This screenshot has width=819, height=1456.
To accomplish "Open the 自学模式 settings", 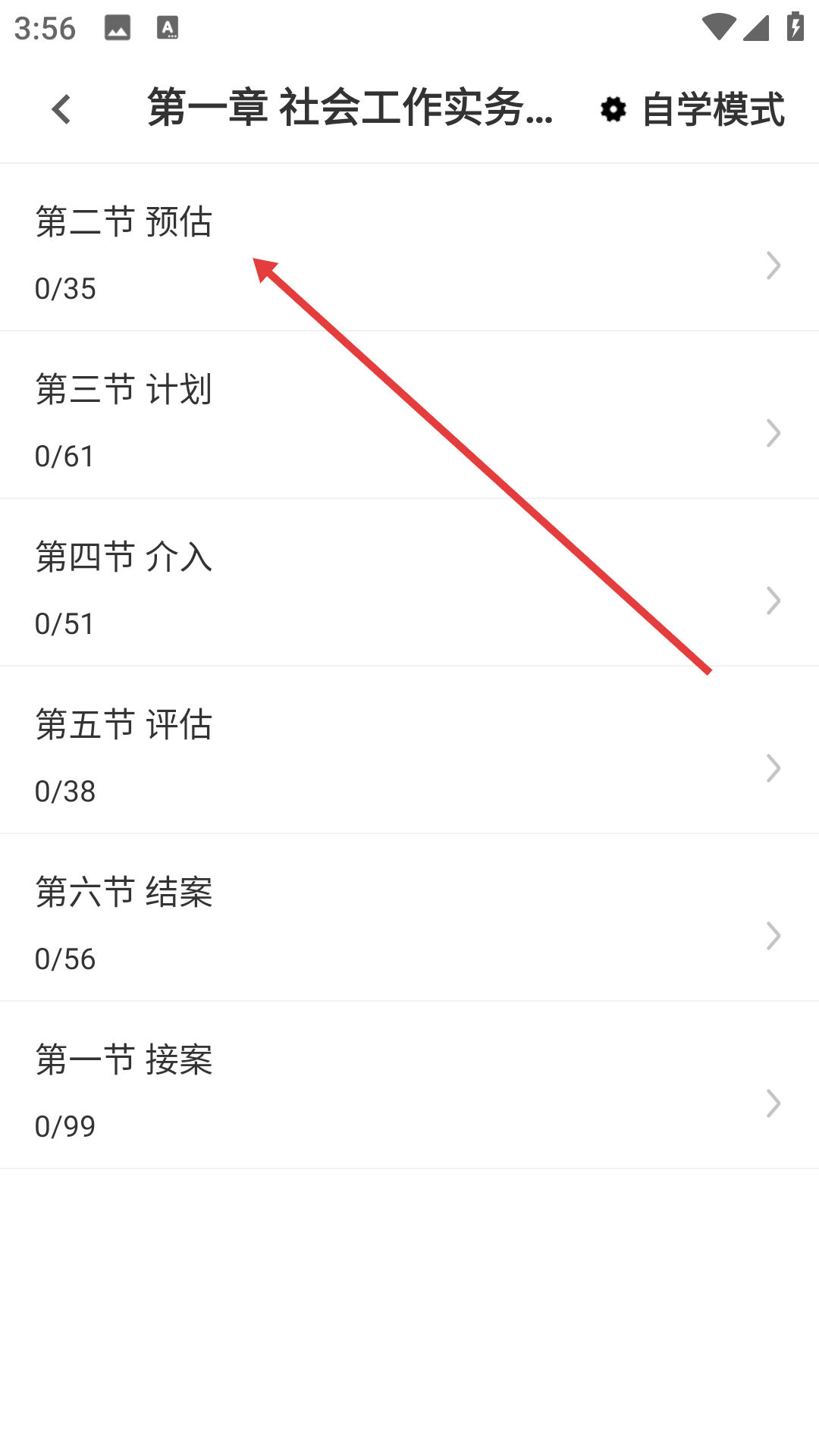I will click(x=692, y=109).
